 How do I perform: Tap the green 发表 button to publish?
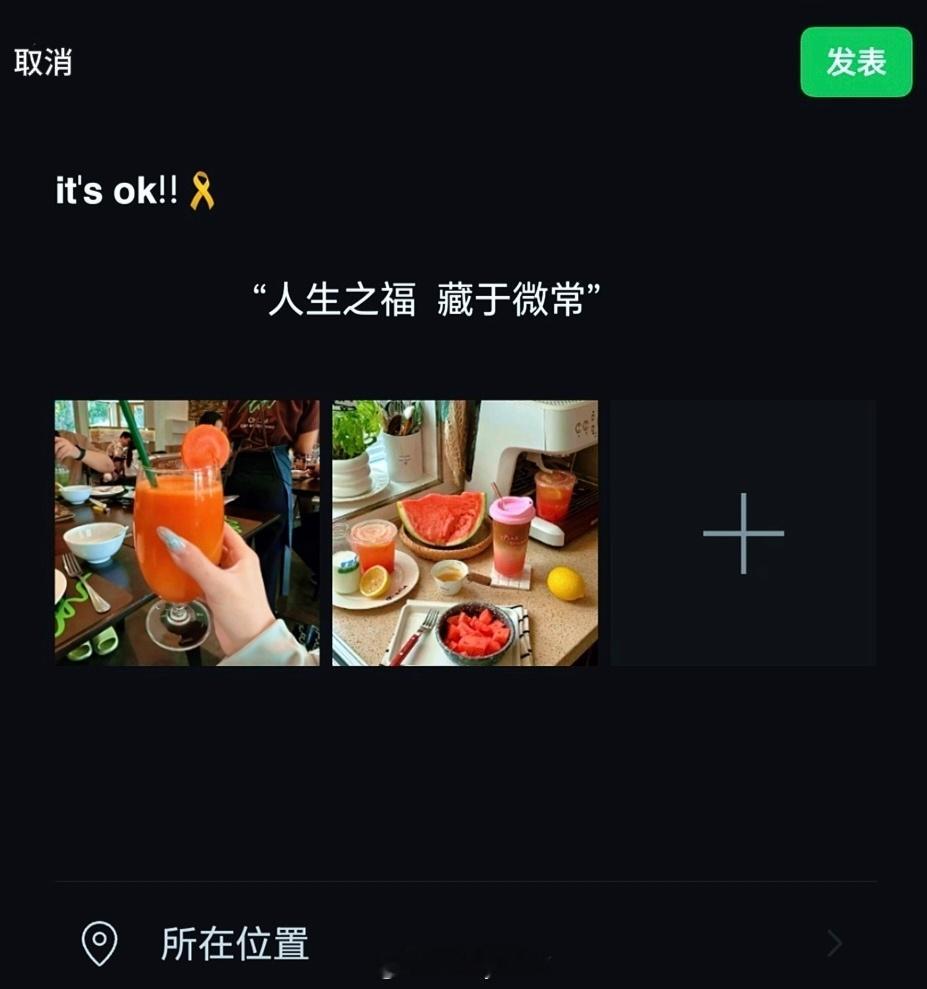click(x=855, y=62)
